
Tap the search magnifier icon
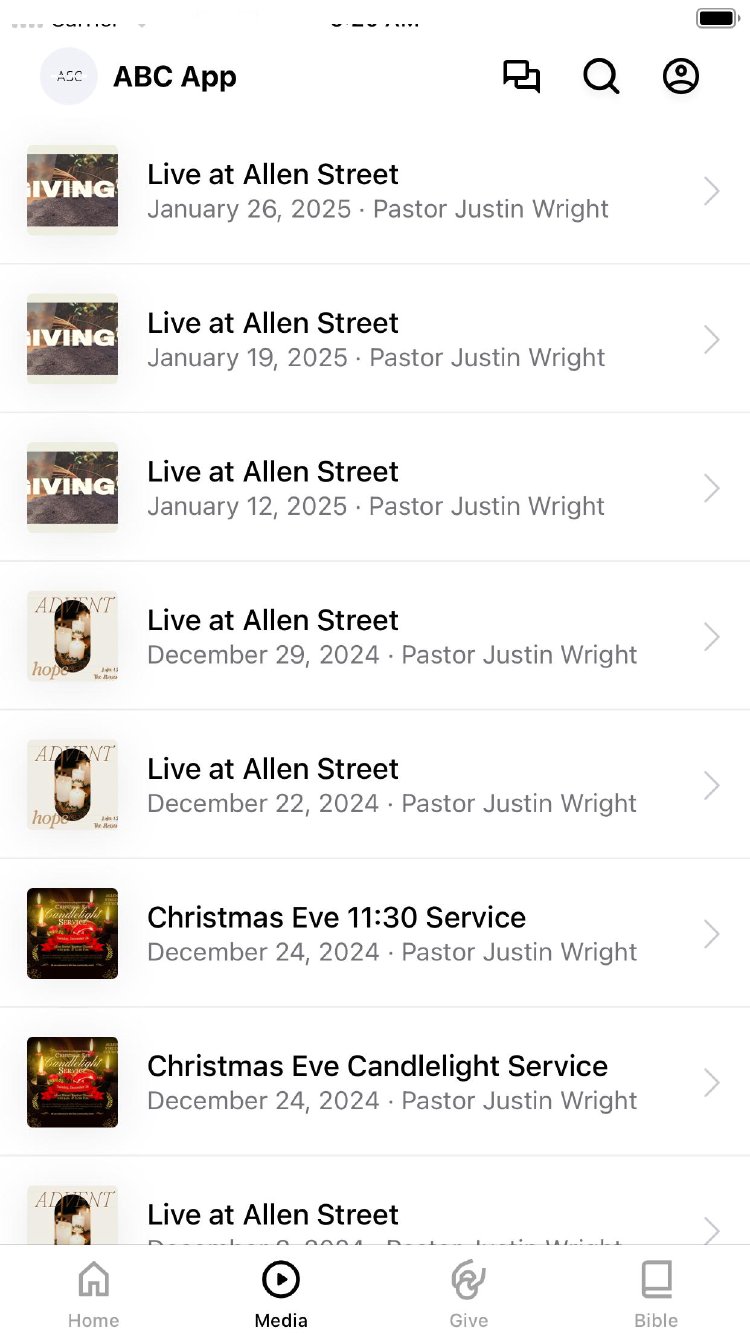(601, 77)
